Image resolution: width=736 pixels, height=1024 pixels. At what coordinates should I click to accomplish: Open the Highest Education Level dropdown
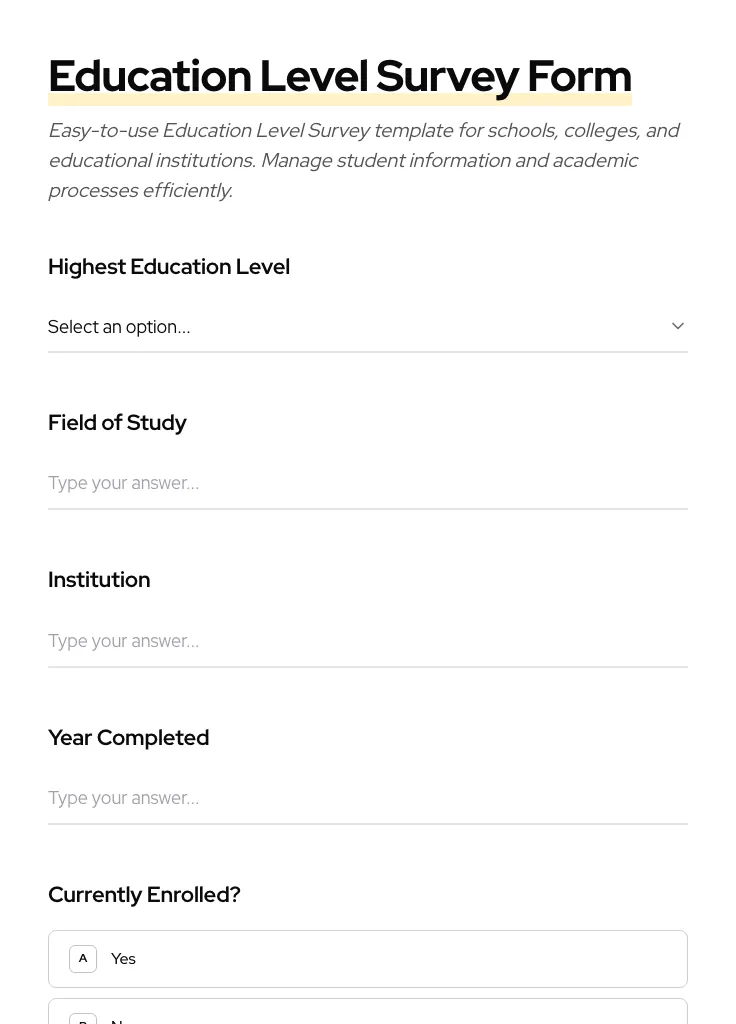pyautogui.click(x=368, y=327)
